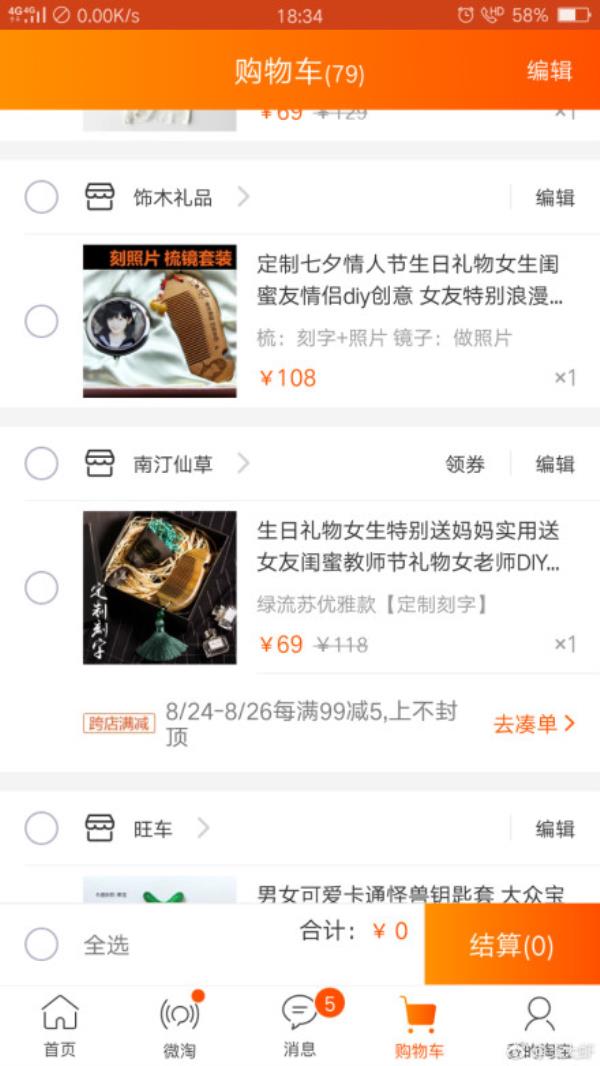This screenshot has width=600, height=1066.
Task: Tap 结算 to check out
Action: 512,944
